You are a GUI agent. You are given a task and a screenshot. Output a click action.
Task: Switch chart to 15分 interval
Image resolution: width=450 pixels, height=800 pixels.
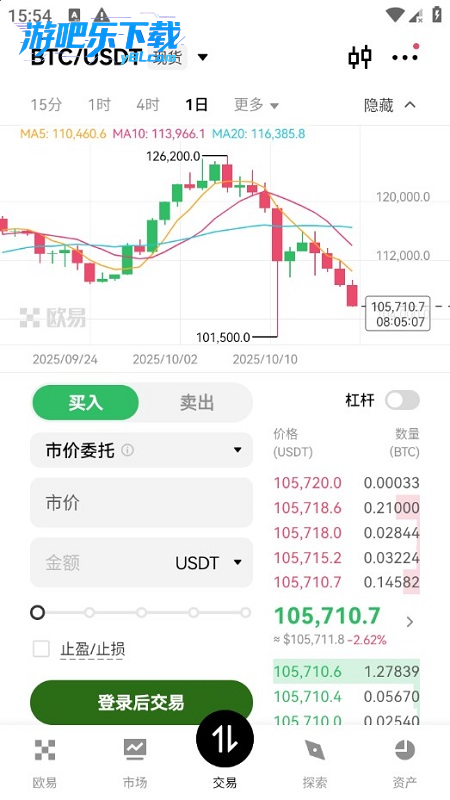point(46,105)
